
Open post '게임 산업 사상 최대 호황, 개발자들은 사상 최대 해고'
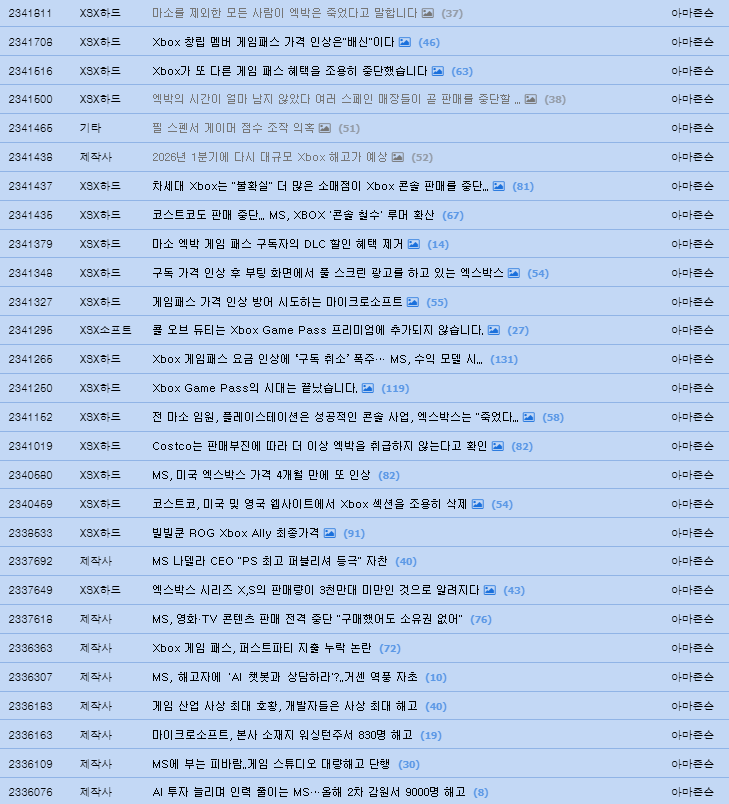click(x=284, y=706)
